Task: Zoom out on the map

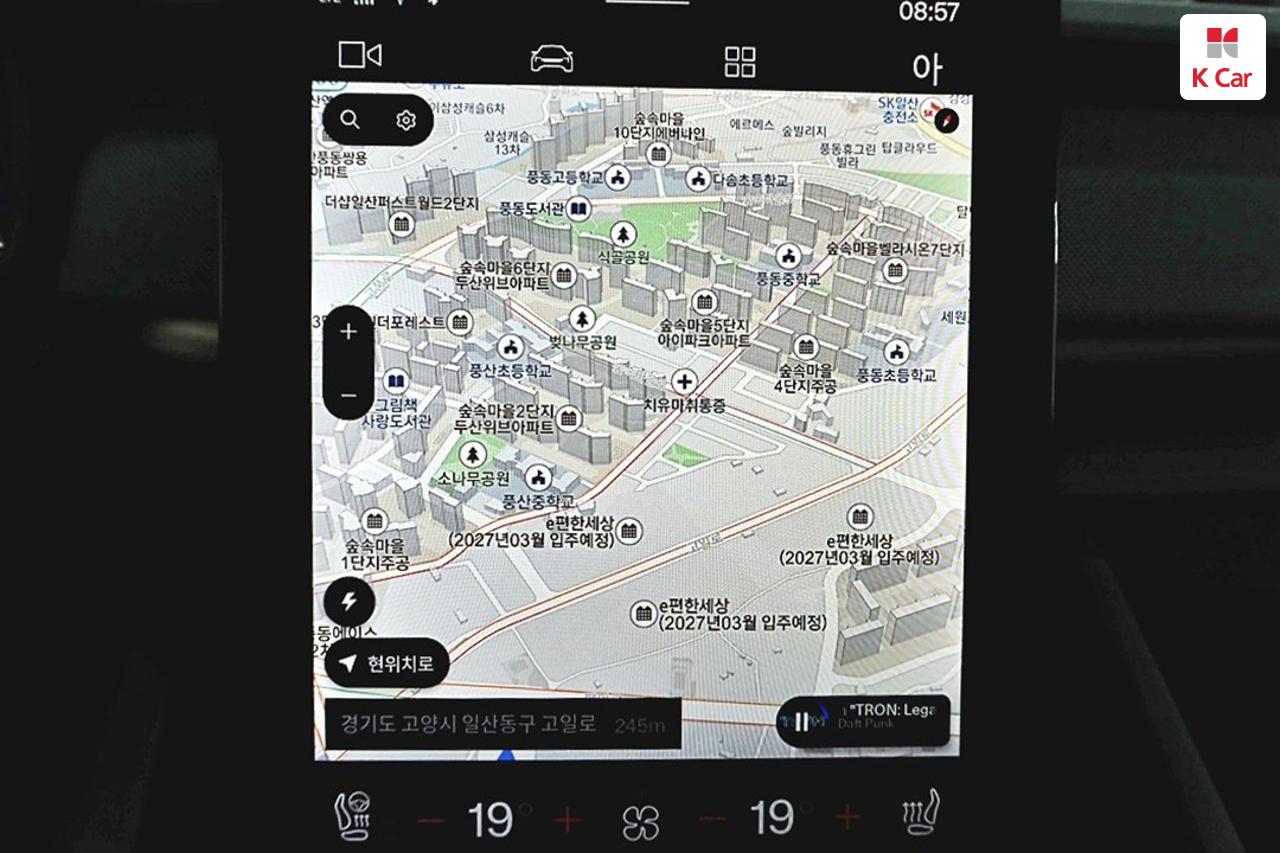Action: point(348,396)
